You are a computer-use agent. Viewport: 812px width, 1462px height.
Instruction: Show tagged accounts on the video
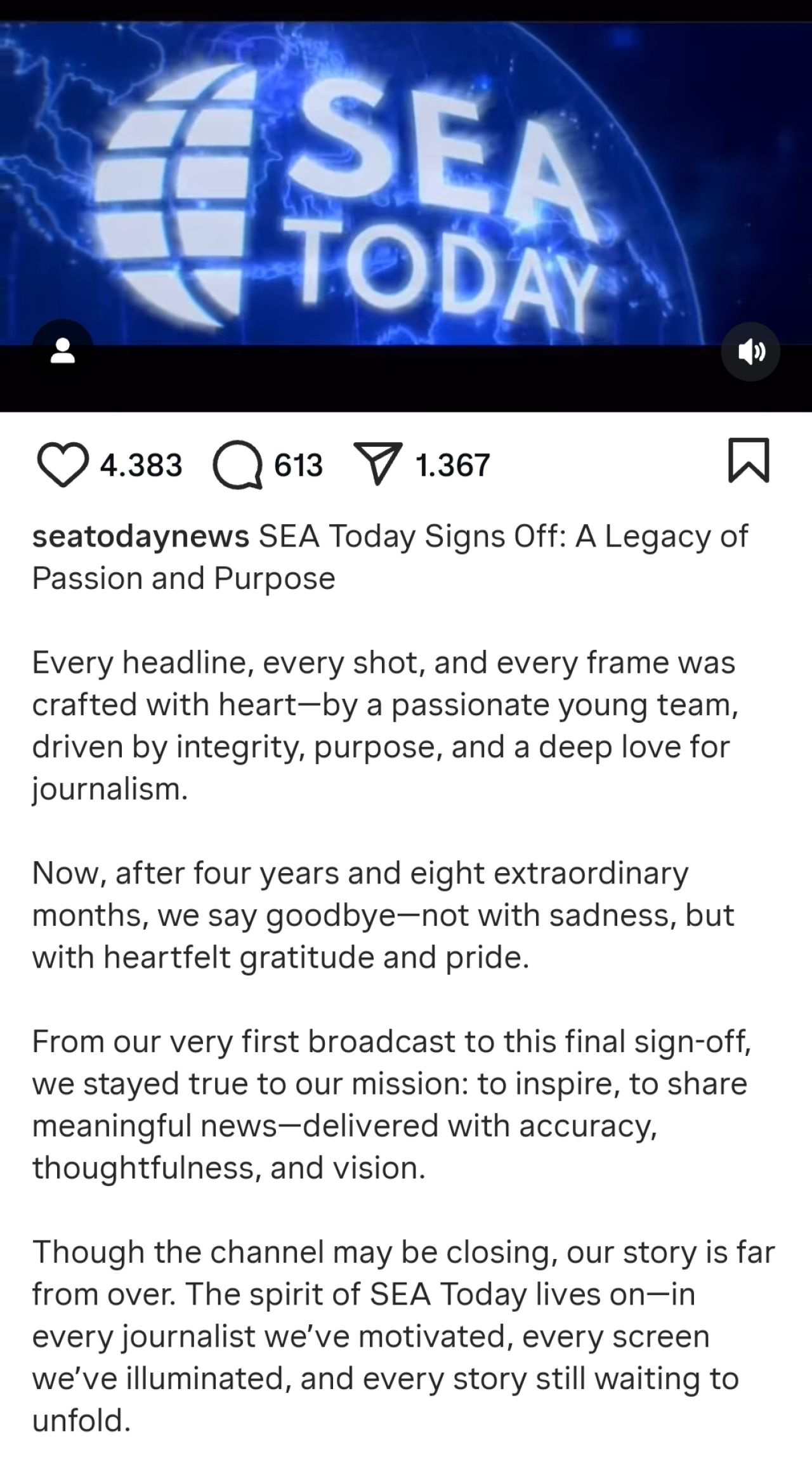point(62,351)
